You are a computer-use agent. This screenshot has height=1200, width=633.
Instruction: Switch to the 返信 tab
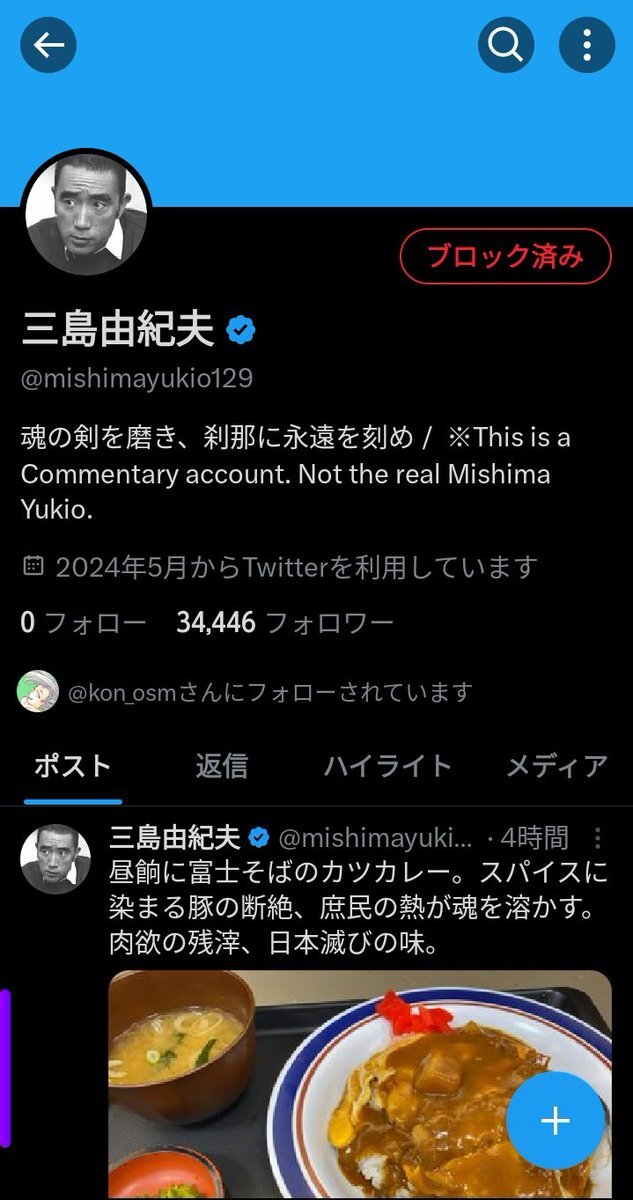pos(221,766)
